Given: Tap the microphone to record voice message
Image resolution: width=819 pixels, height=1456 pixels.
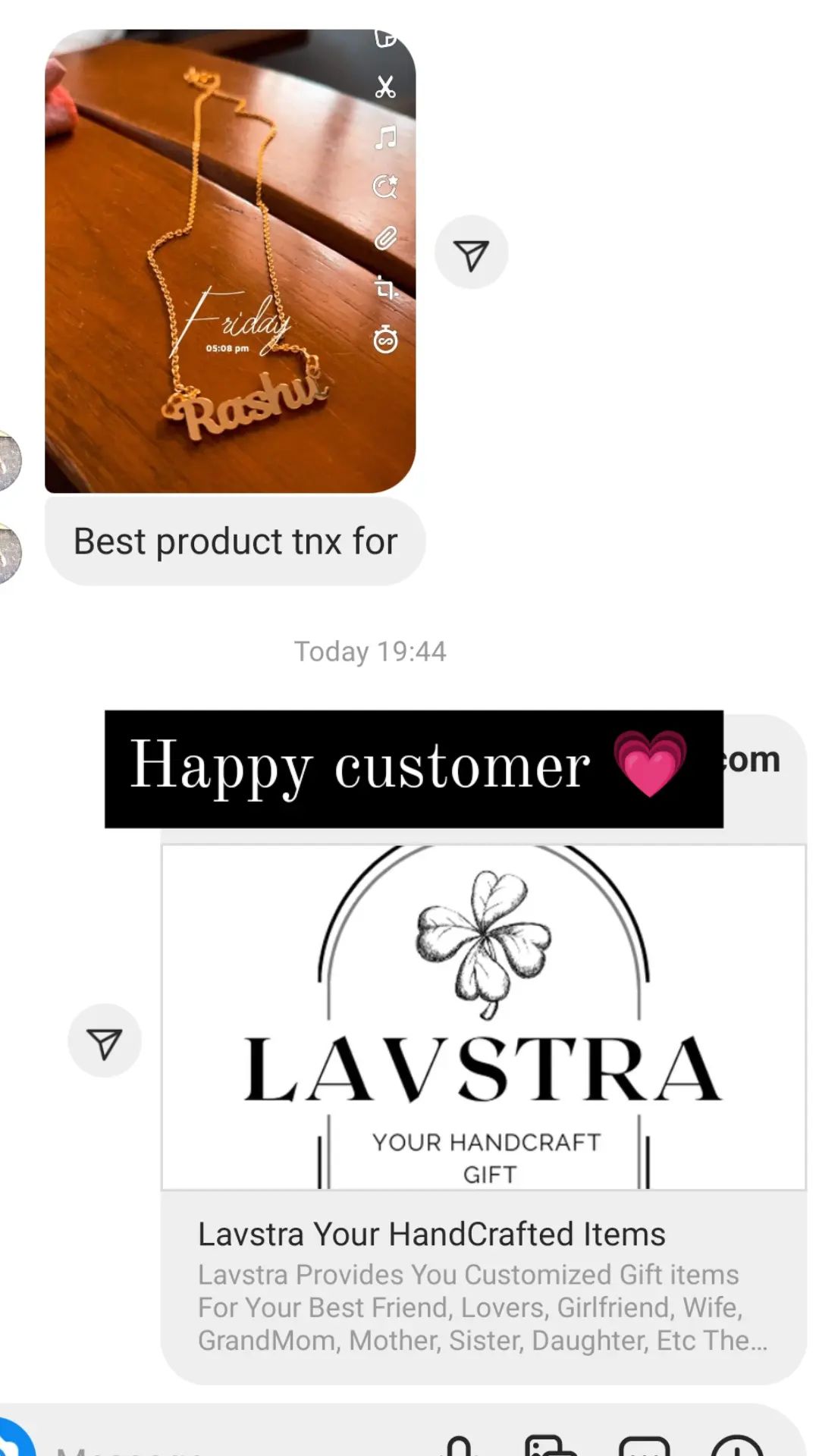Looking at the screenshot, I should [459, 1445].
